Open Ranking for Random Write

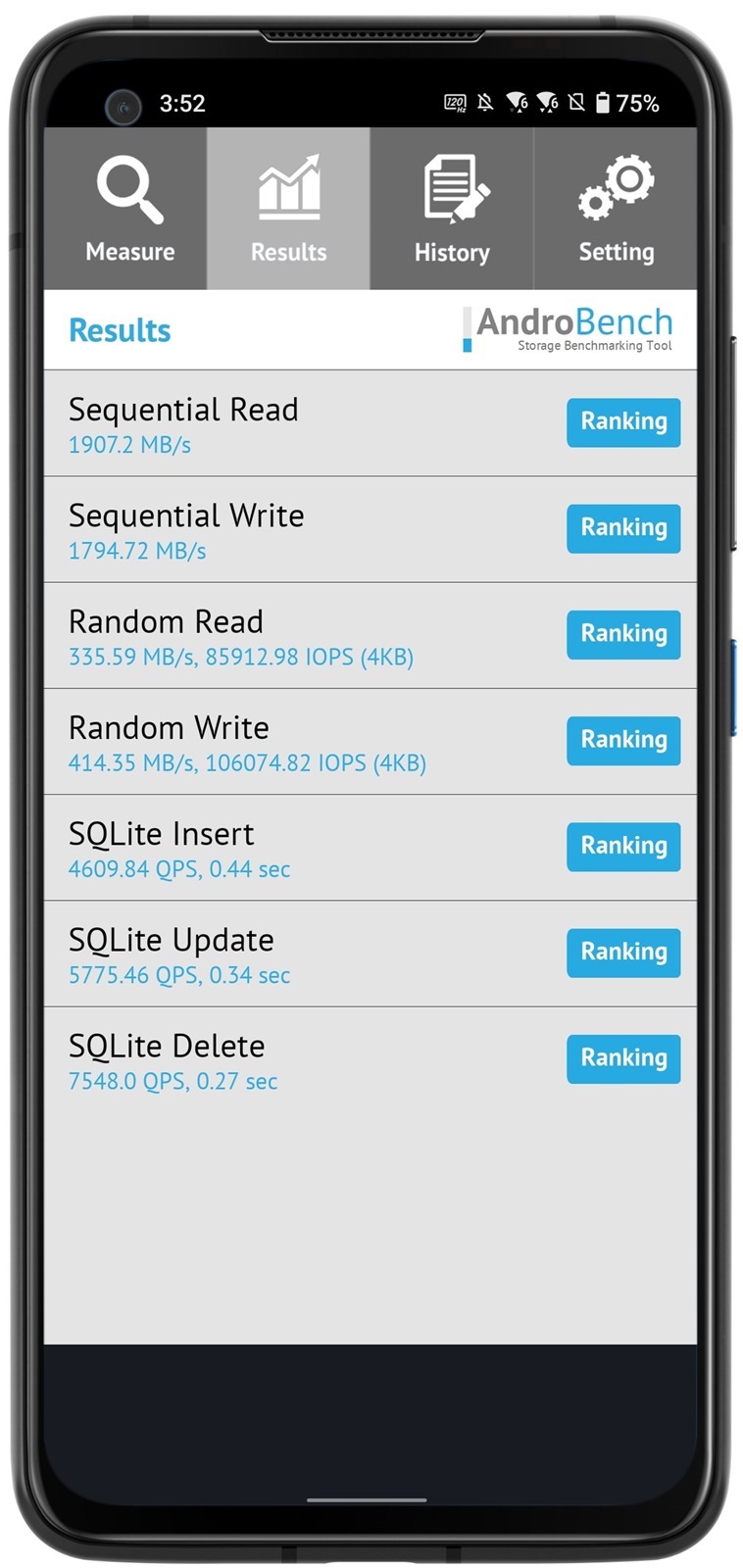point(622,740)
